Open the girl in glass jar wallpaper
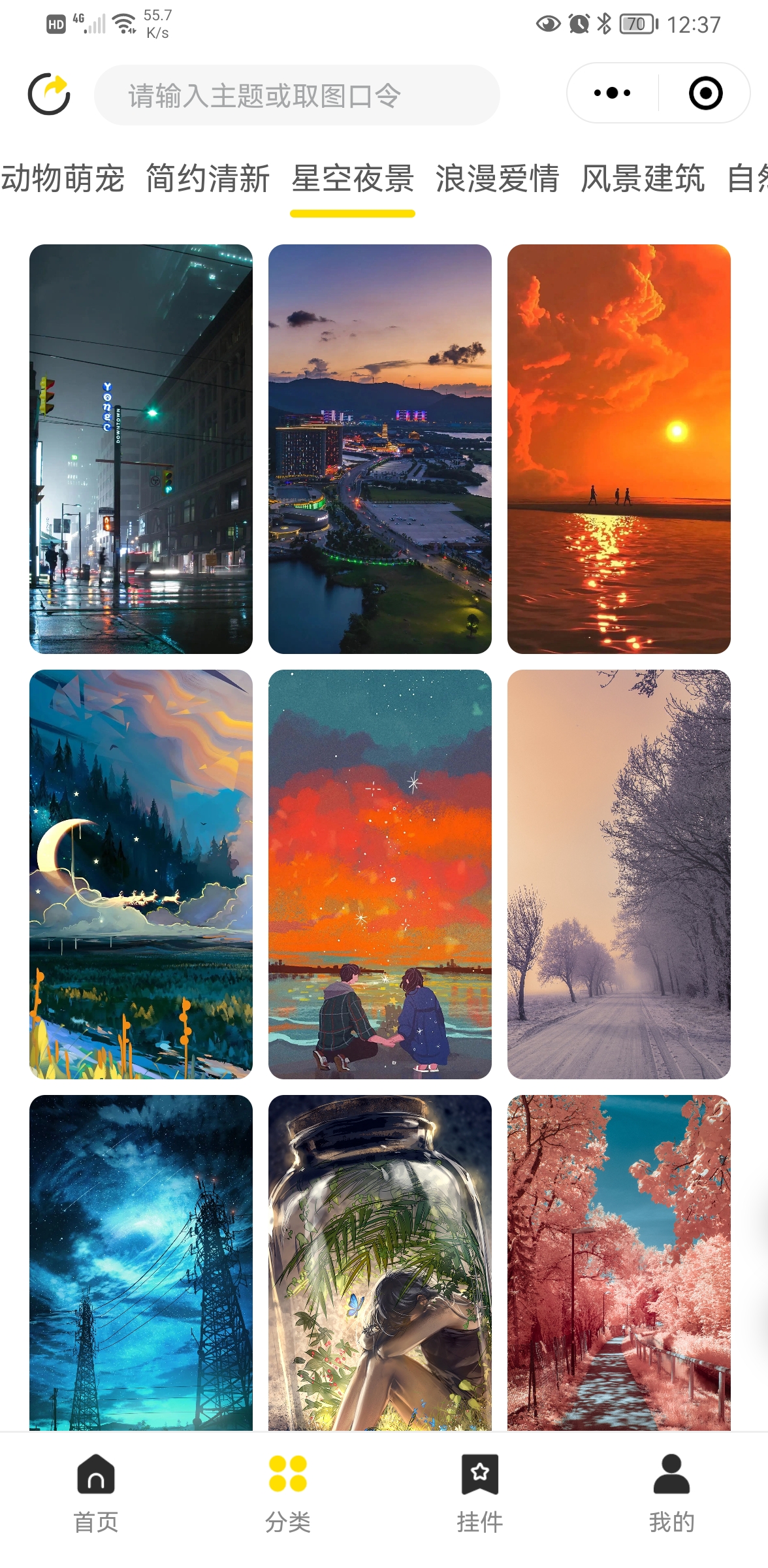The height and width of the screenshot is (1568, 768). pos(380,1262)
